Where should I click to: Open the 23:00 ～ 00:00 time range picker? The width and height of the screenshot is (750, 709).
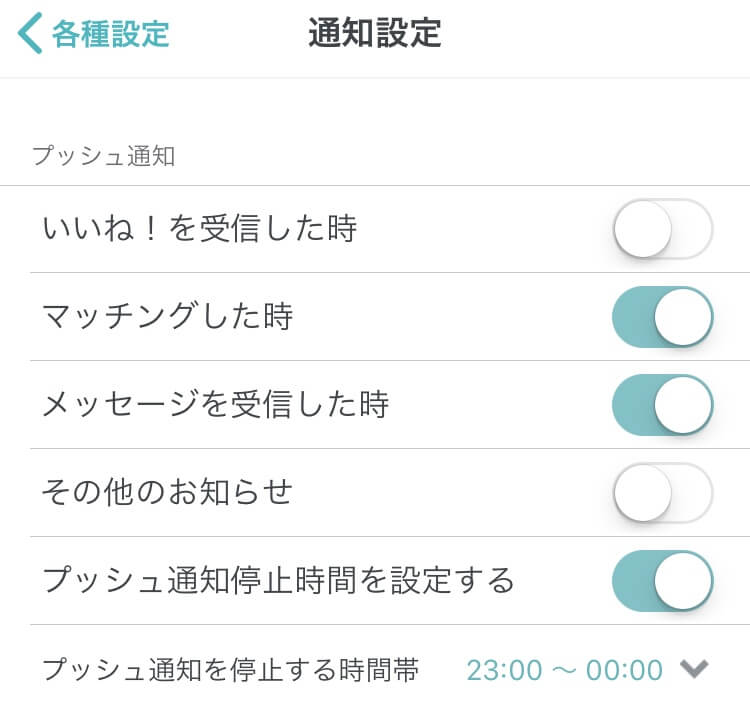point(587,669)
